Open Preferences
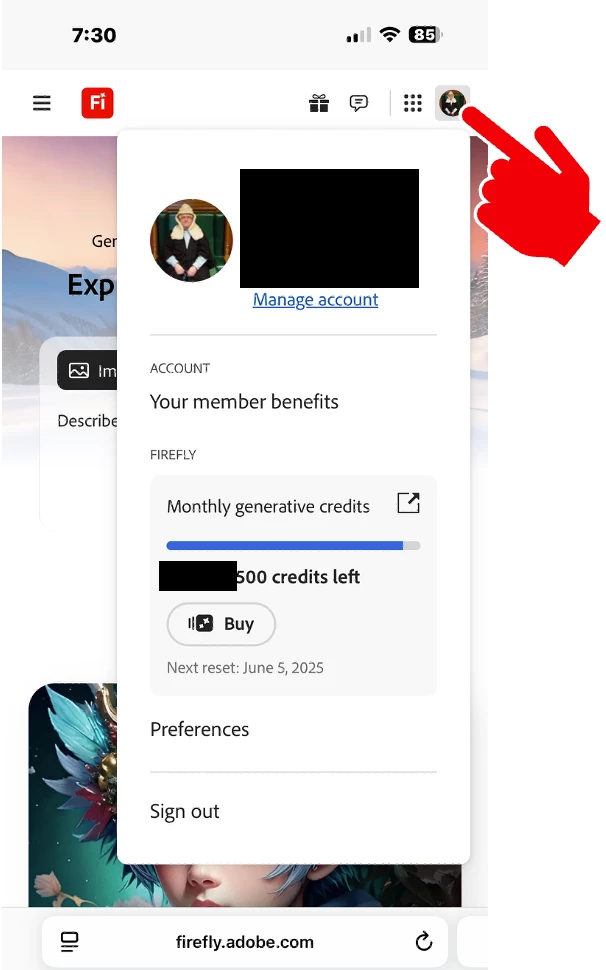 (x=199, y=729)
